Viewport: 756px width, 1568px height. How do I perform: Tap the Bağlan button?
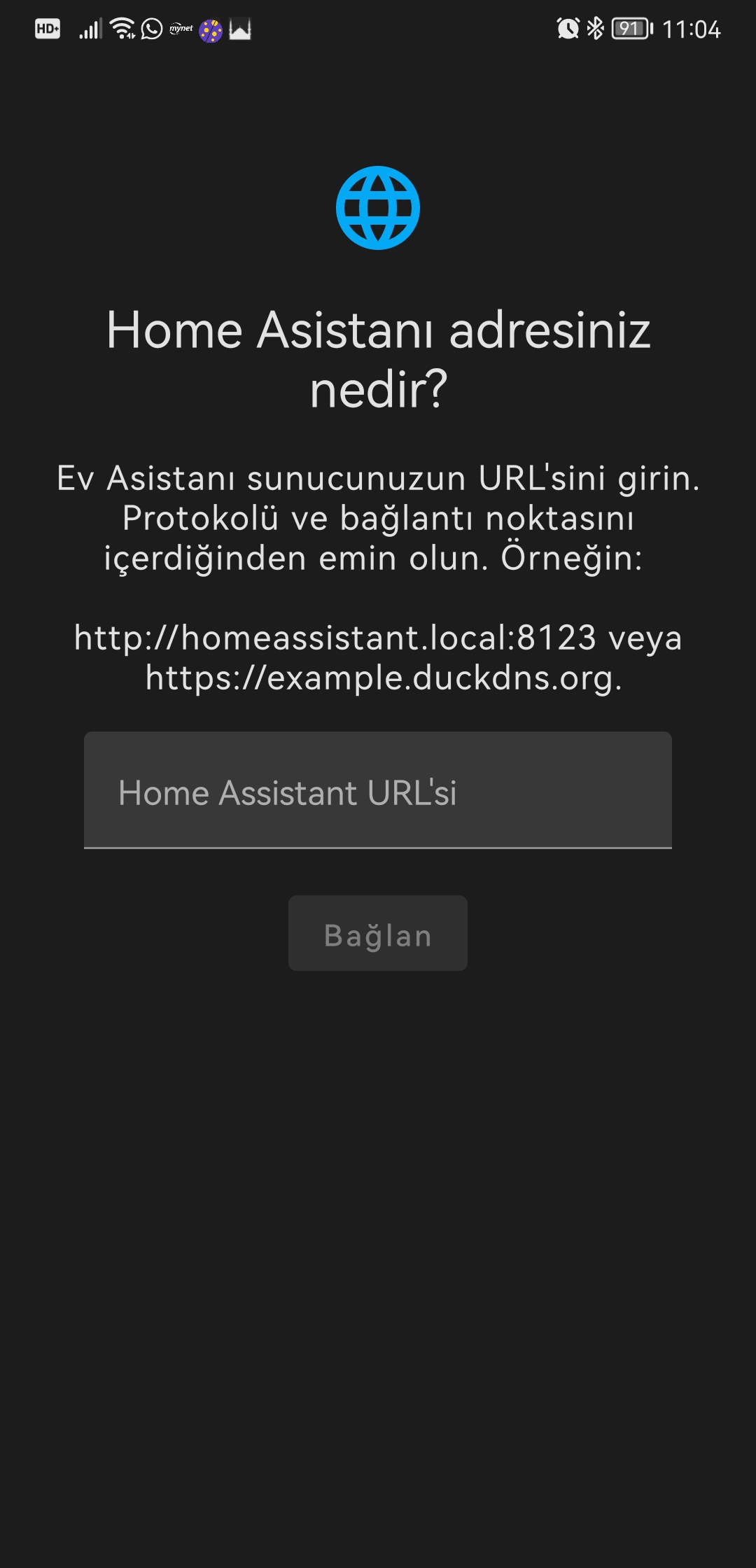(x=378, y=933)
